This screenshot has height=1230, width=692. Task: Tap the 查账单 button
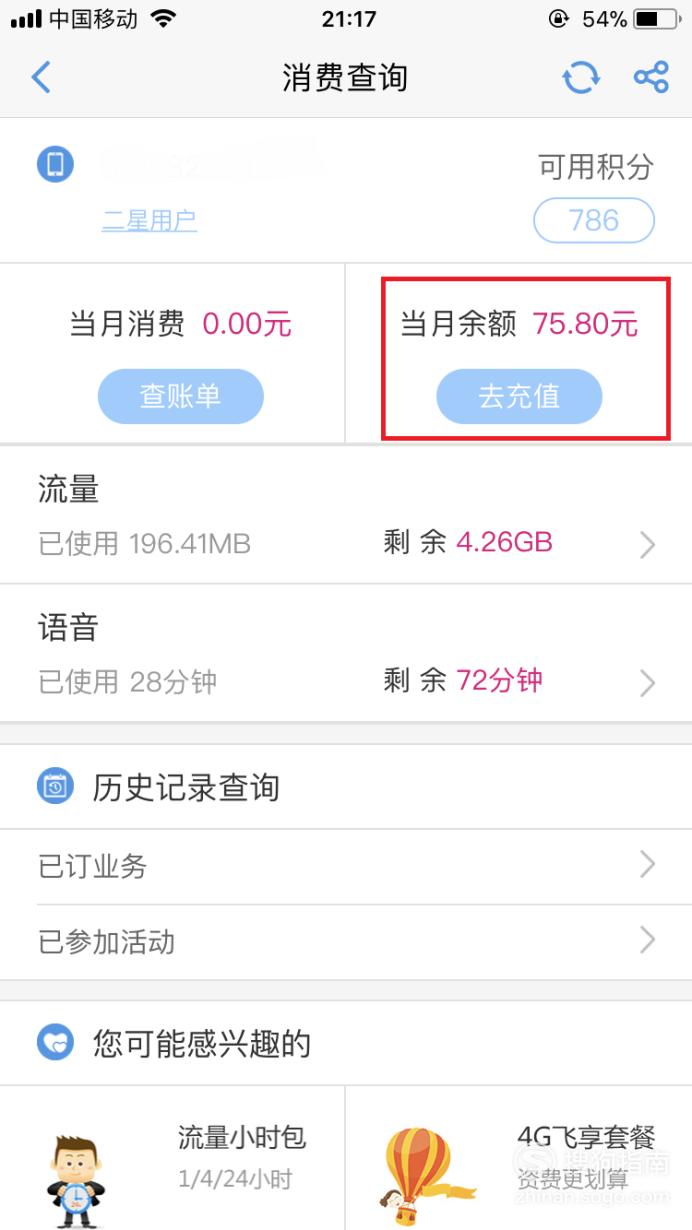coord(180,397)
